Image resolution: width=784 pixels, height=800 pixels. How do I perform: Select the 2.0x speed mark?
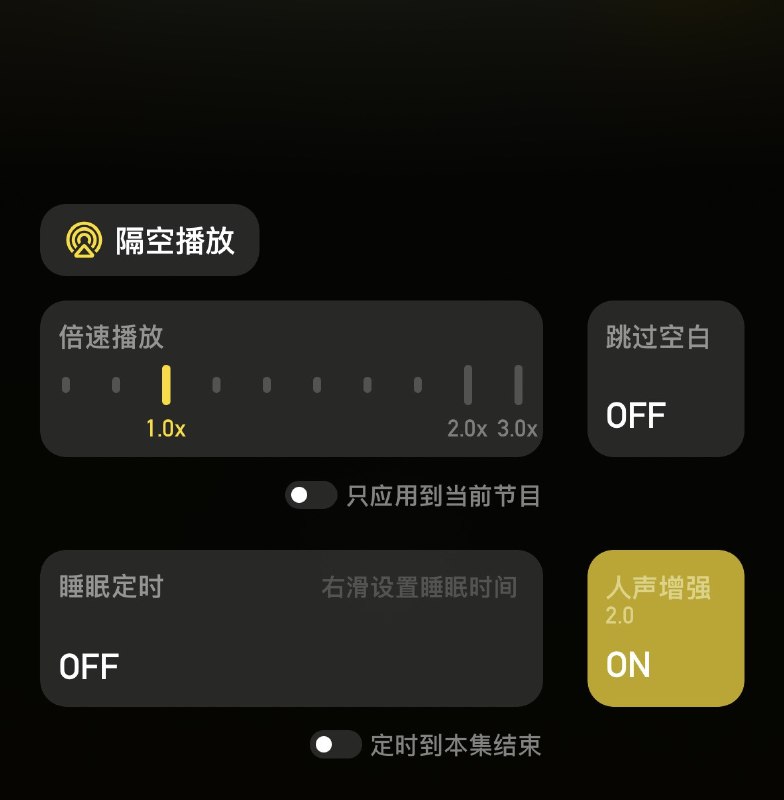point(468,383)
